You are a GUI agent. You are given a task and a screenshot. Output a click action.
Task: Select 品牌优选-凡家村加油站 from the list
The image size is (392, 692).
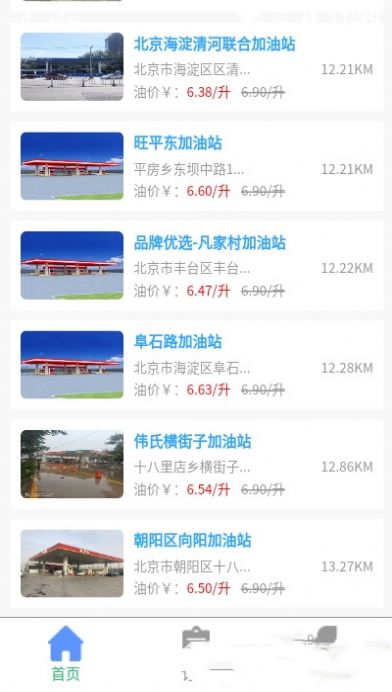(196, 265)
